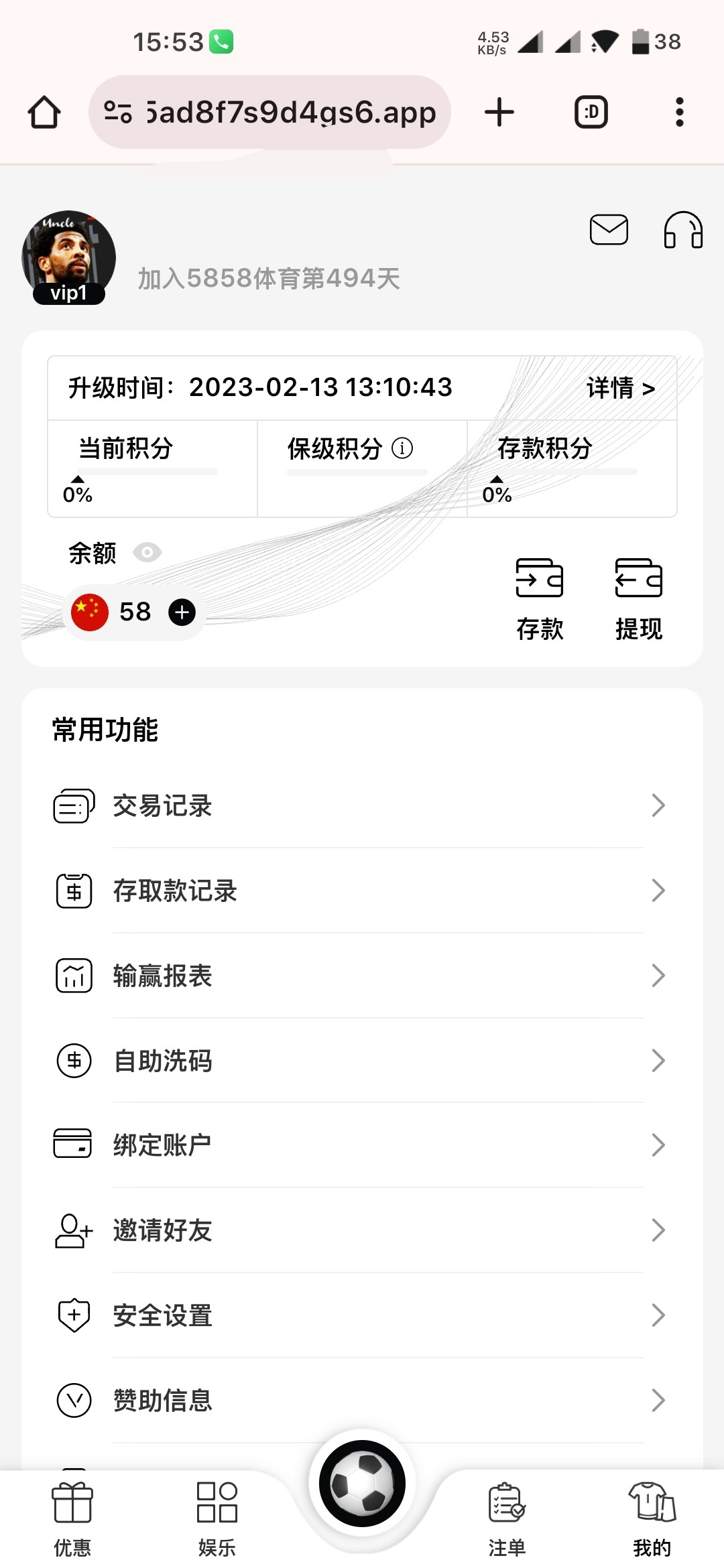The height and width of the screenshot is (1568, 724).
Task: Open the browser overflow menu
Action: [679, 112]
